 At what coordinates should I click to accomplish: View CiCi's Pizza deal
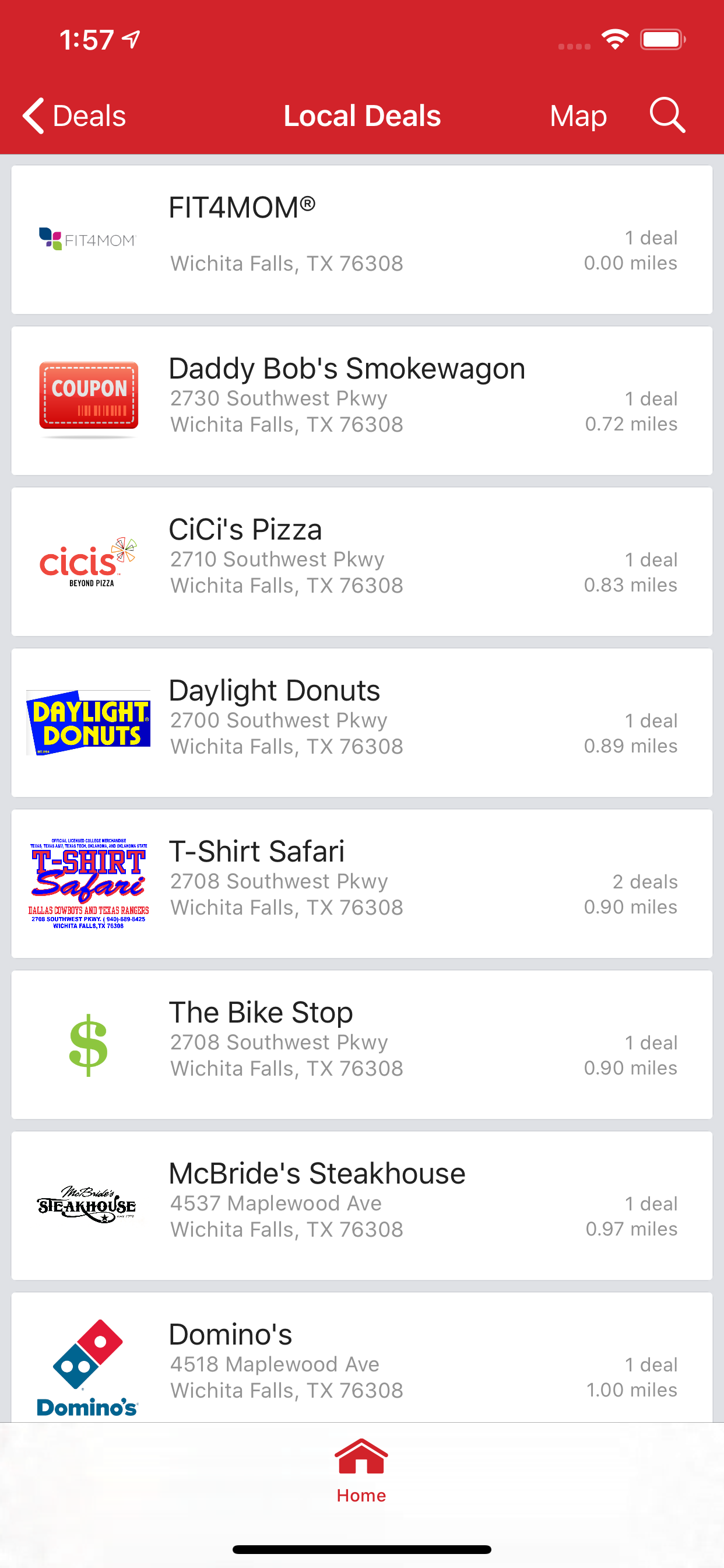(362, 562)
